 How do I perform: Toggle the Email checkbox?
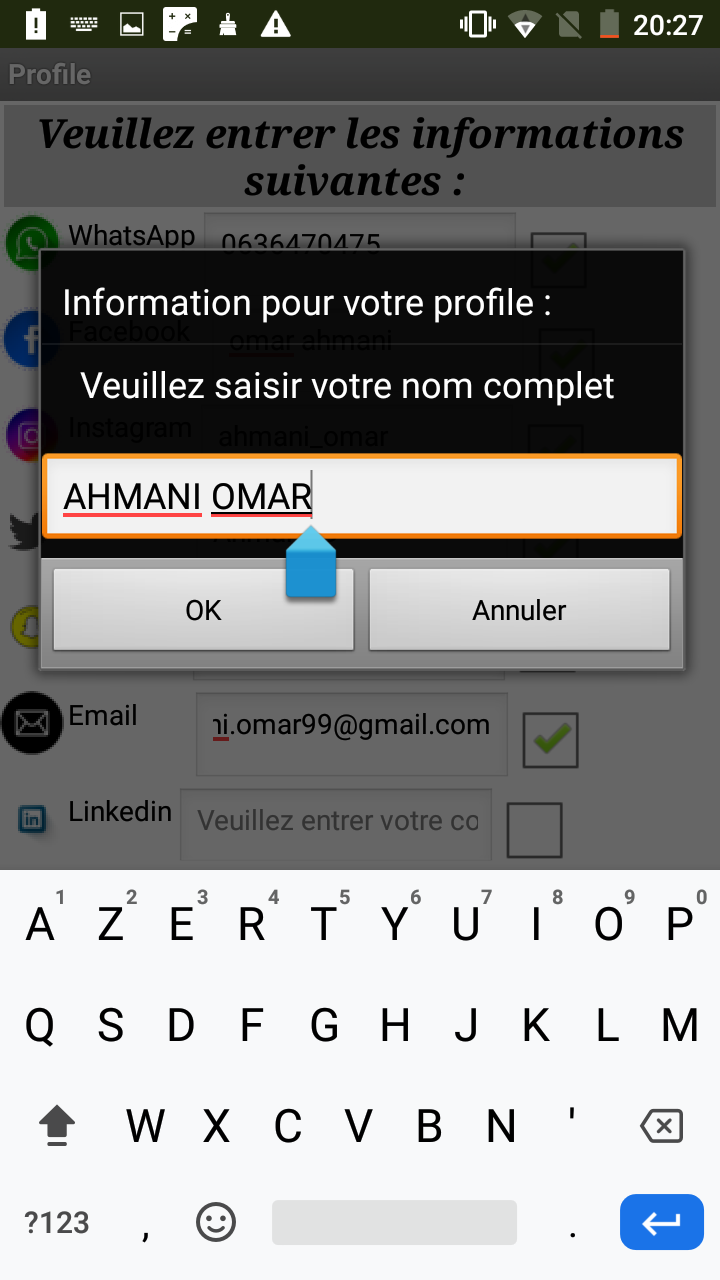point(550,740)
